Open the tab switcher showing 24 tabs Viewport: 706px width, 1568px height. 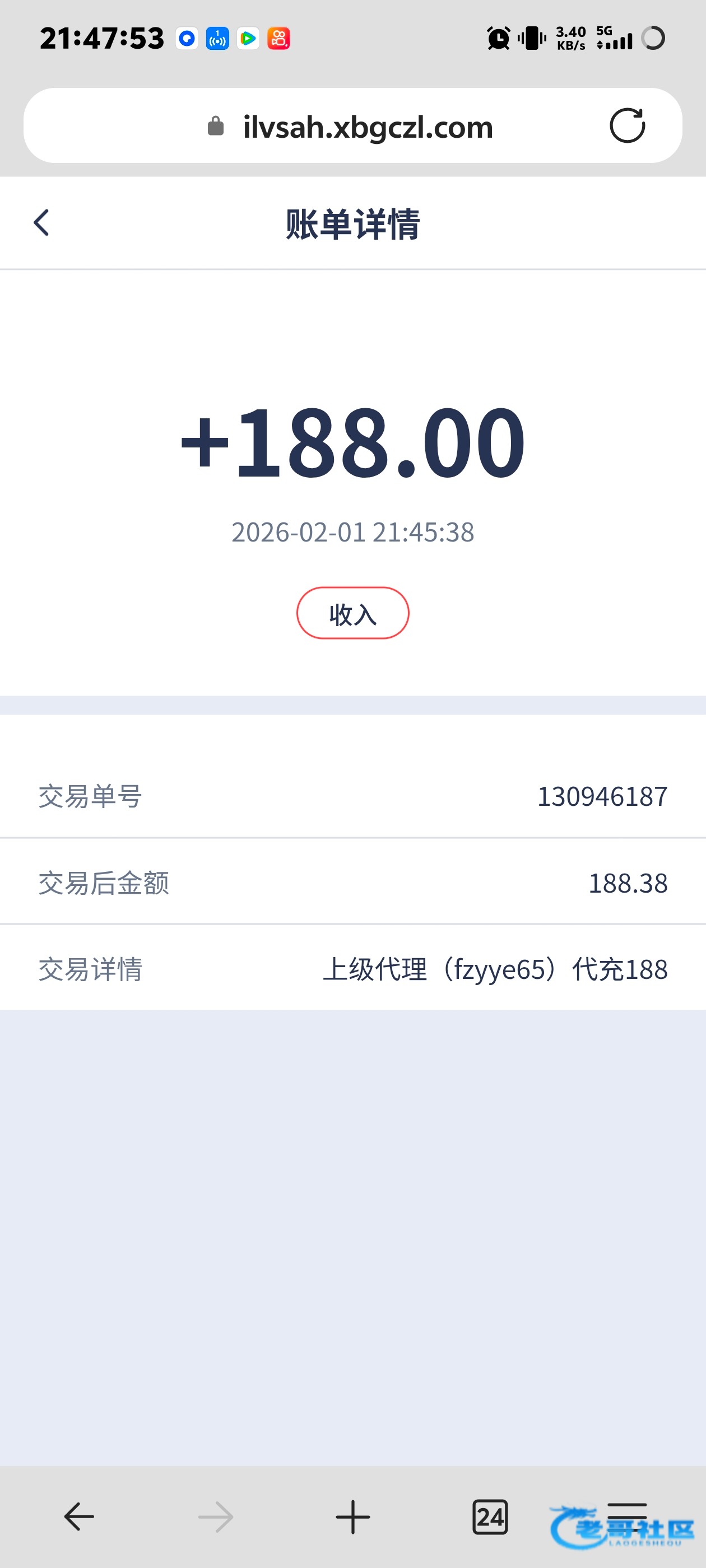click(x=490, y=1516)
